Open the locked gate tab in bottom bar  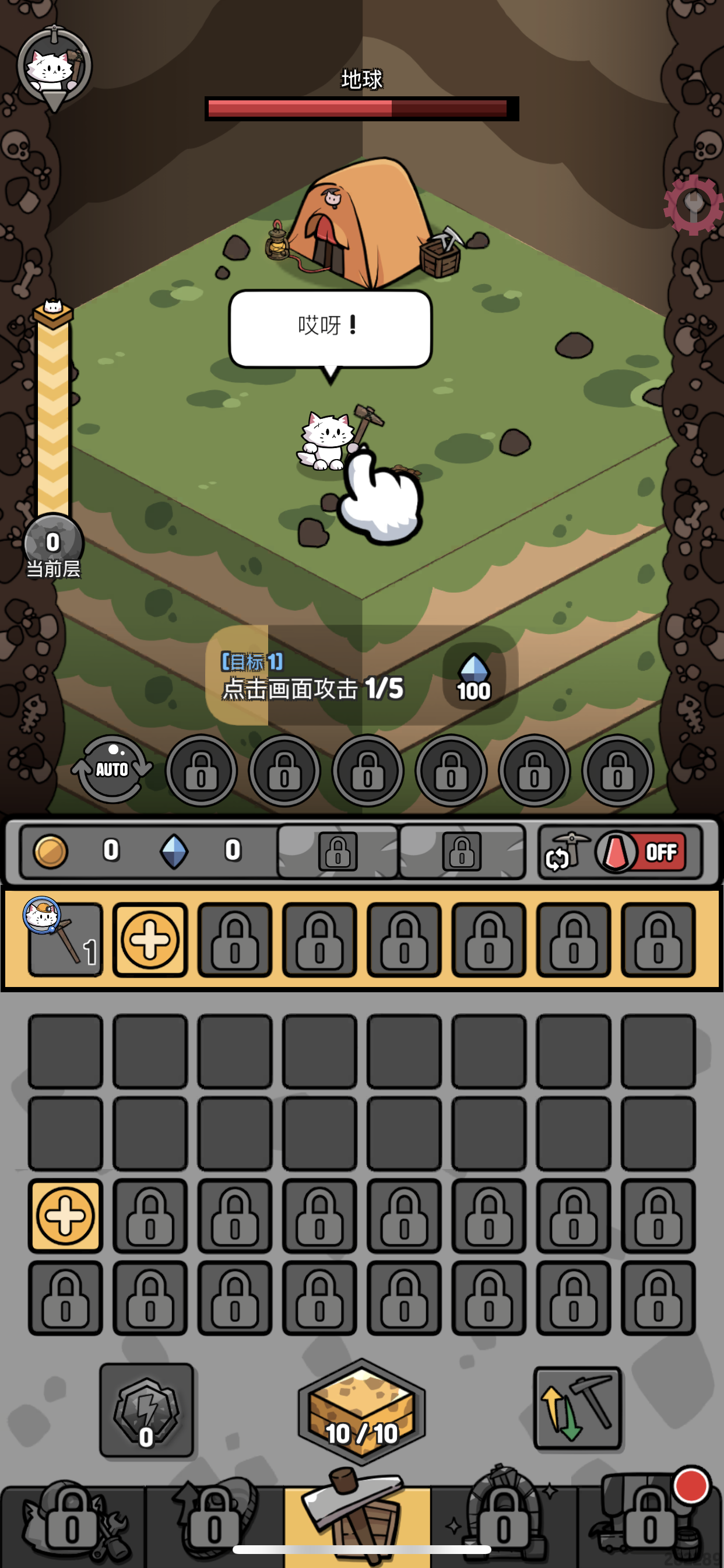tap(505, 1515)
